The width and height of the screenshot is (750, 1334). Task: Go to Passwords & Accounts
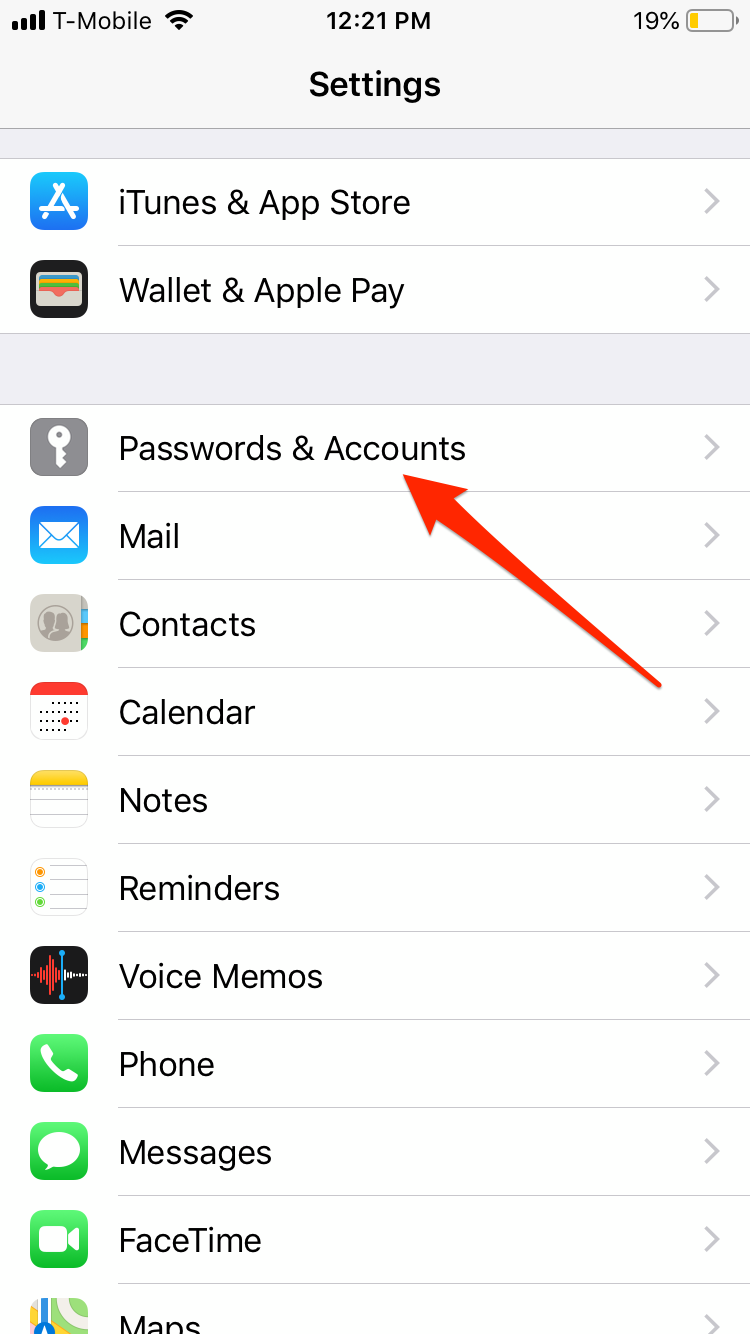point(375,448)
